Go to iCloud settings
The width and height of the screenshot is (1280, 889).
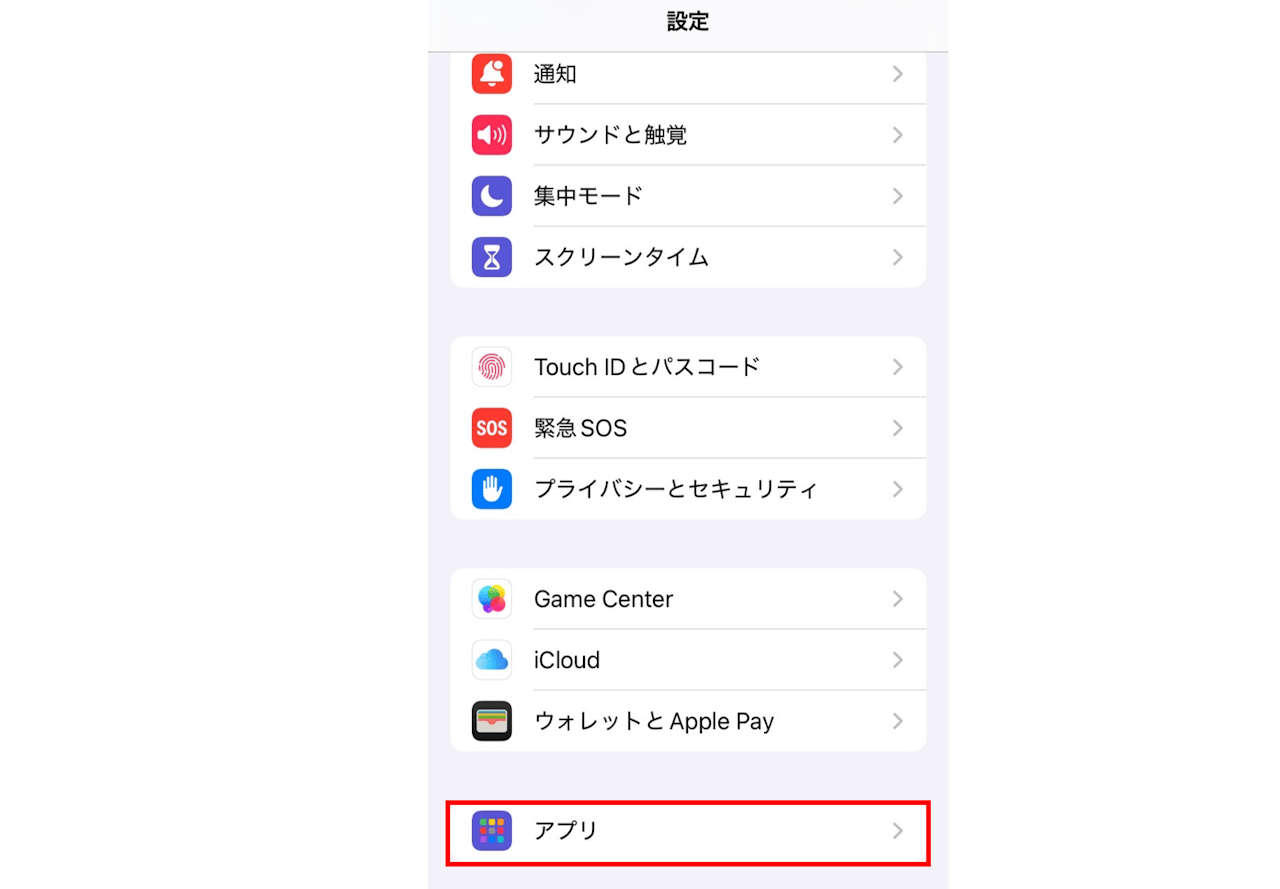point(688,660)
